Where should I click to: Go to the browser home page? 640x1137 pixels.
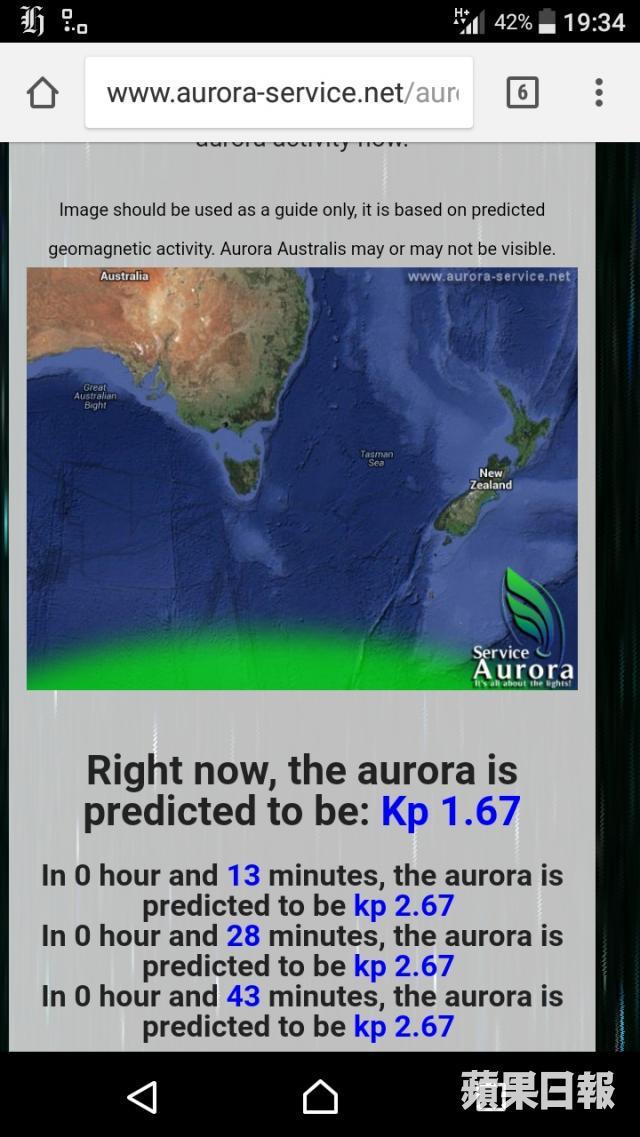tap(42, 93)
